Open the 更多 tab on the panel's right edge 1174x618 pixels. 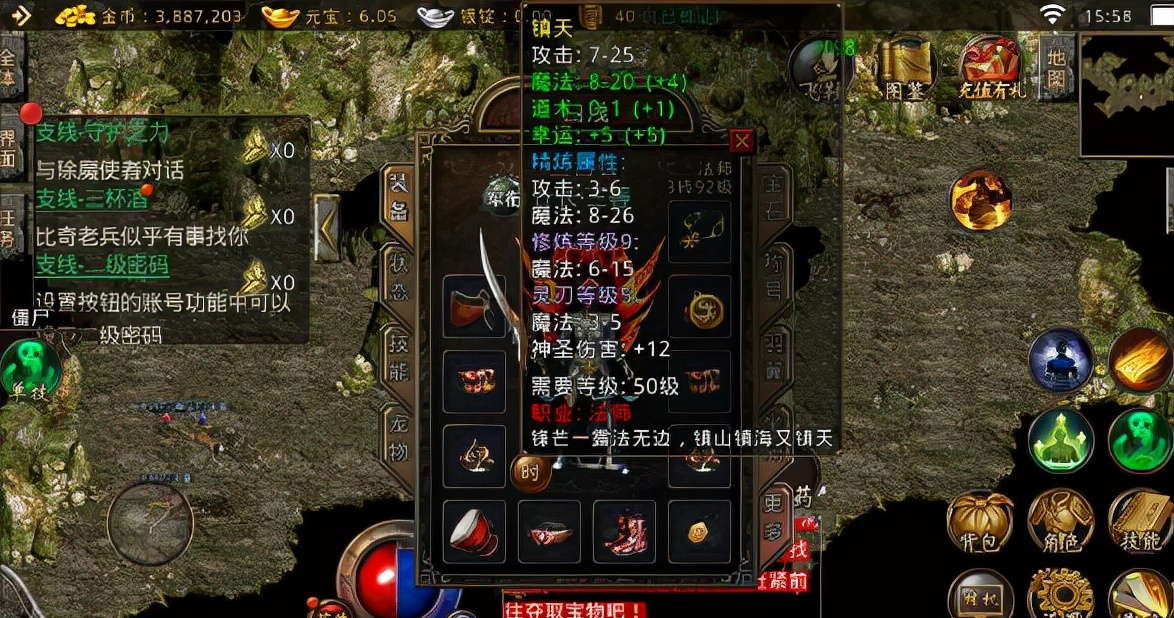774,510
